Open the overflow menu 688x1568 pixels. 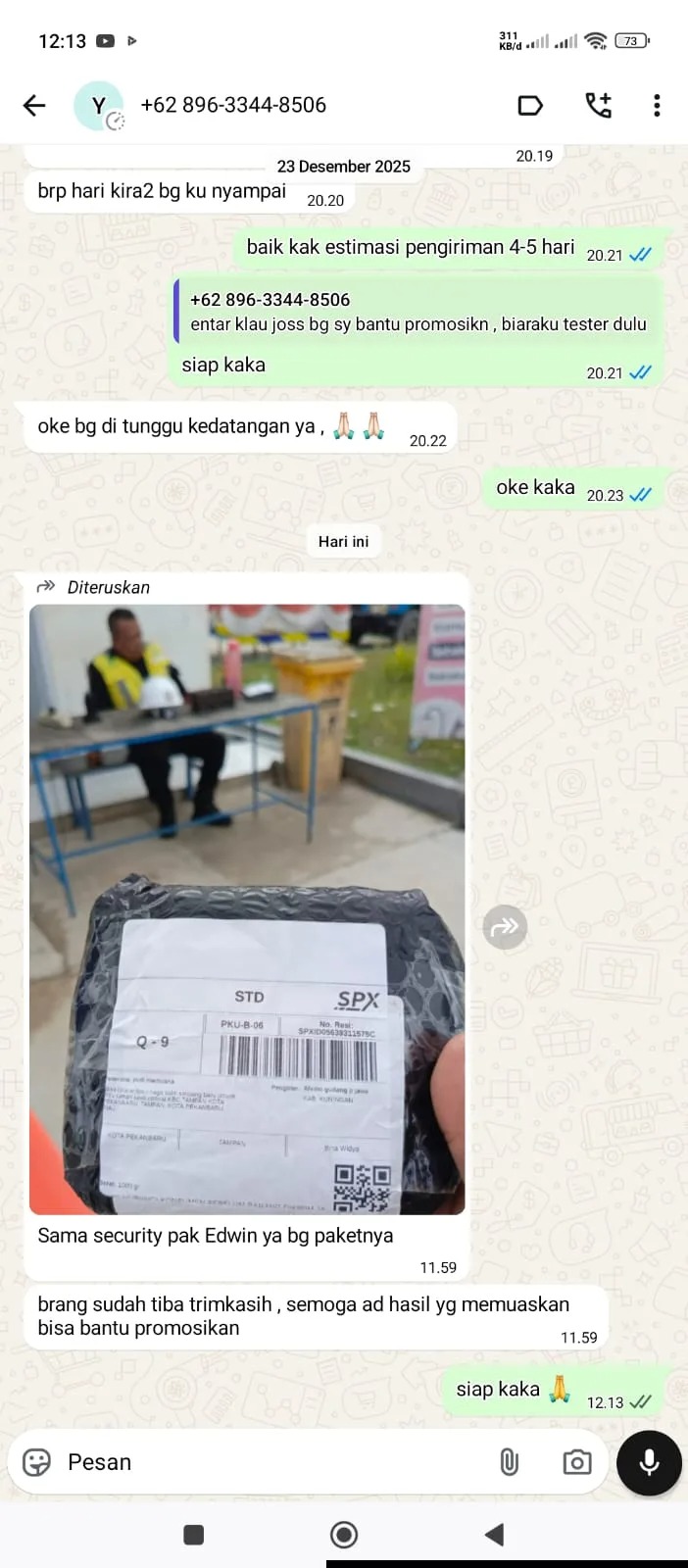pyautogui.click(x=657, y=106)
